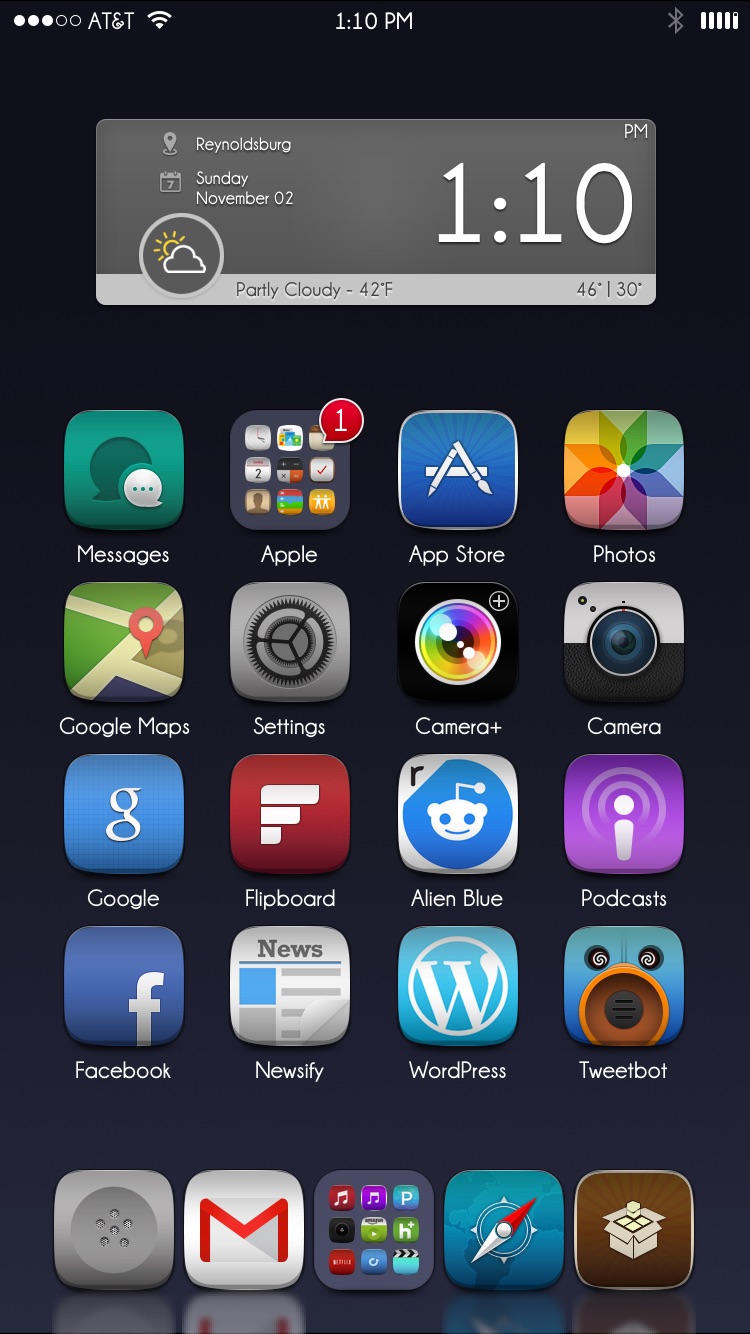
Task: Tap the weather and clock widget
Action: [376, 212]
